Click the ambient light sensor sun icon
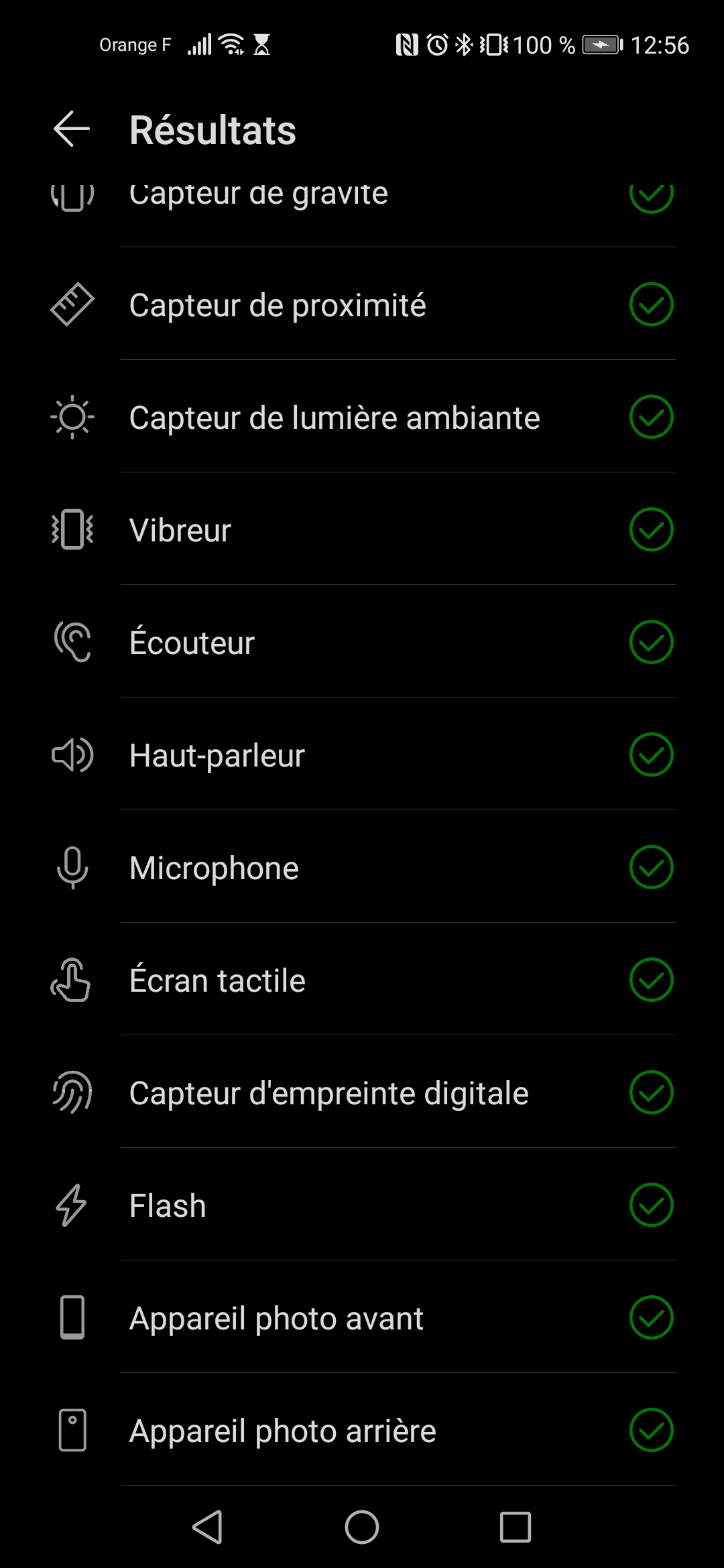This screenshot has height=1568, width=724. point(72,417)
